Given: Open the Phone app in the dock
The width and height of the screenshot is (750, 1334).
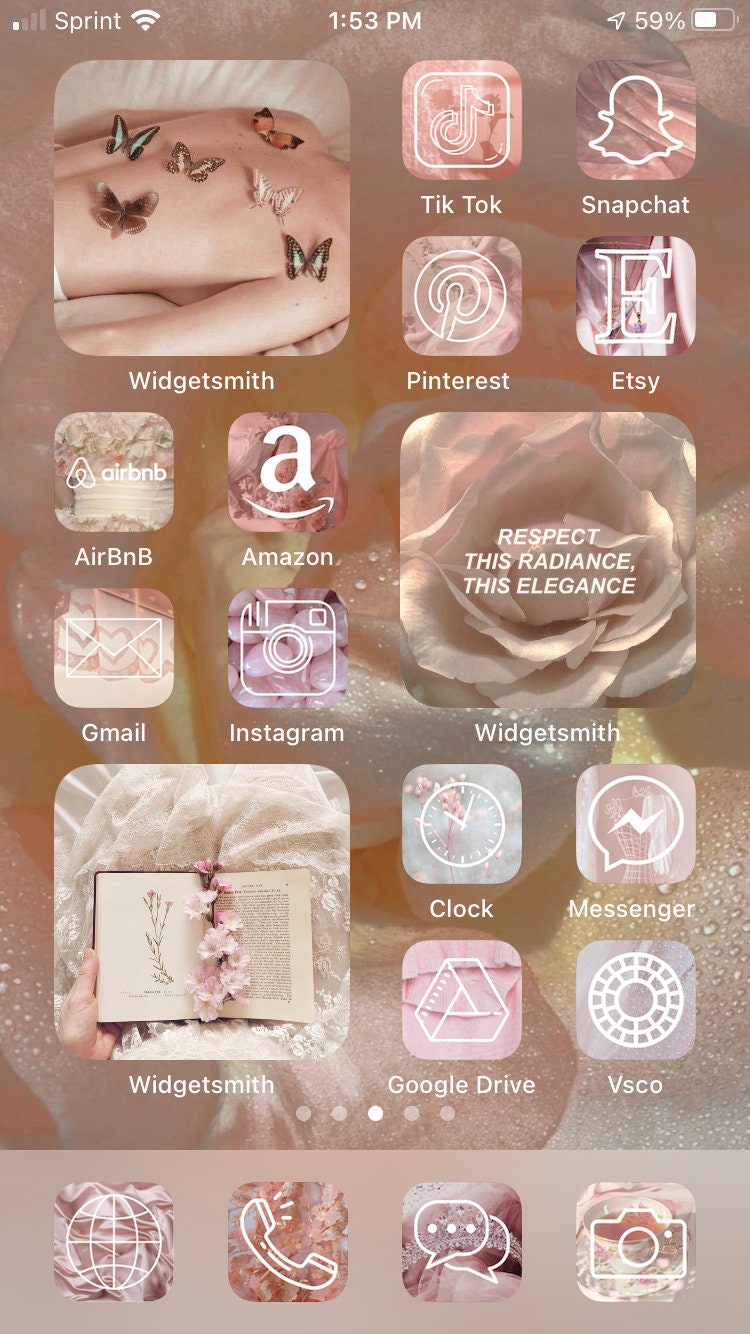Looking at the screenshot, I should 287,1242.
